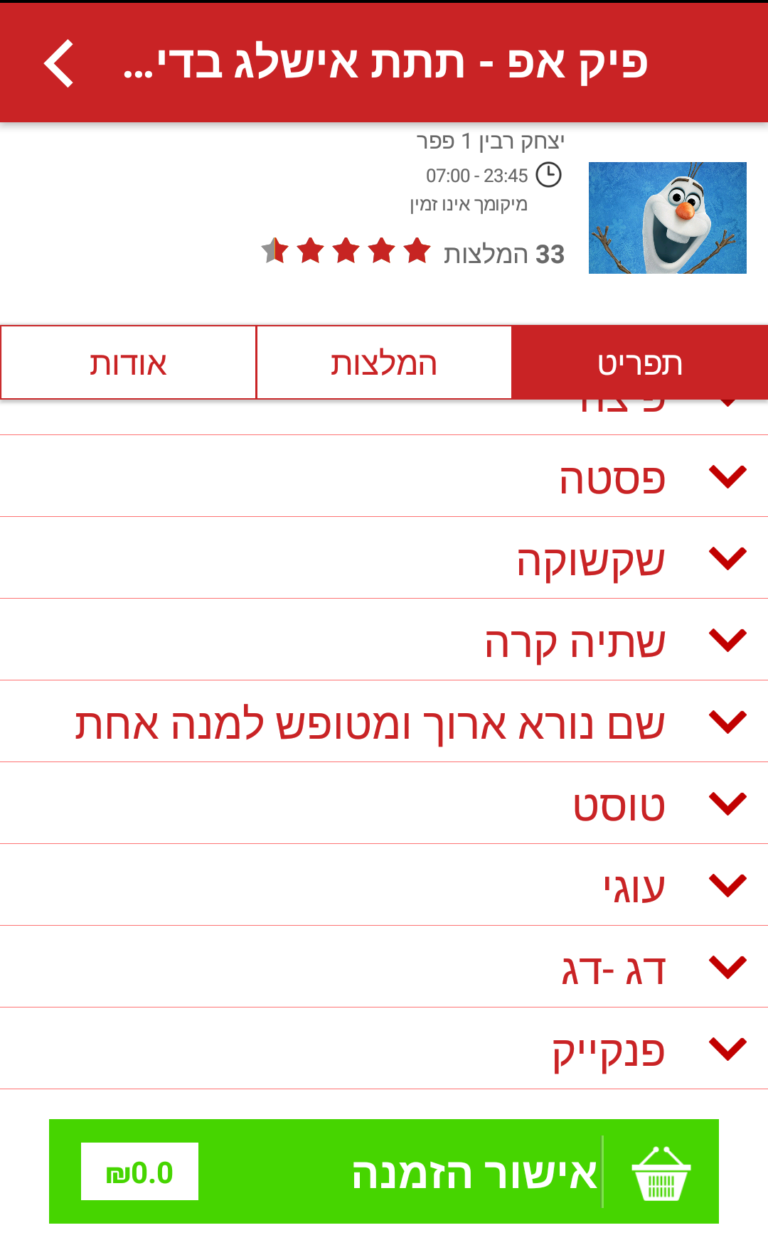Switch to the תפריט tab

point(640,363)
